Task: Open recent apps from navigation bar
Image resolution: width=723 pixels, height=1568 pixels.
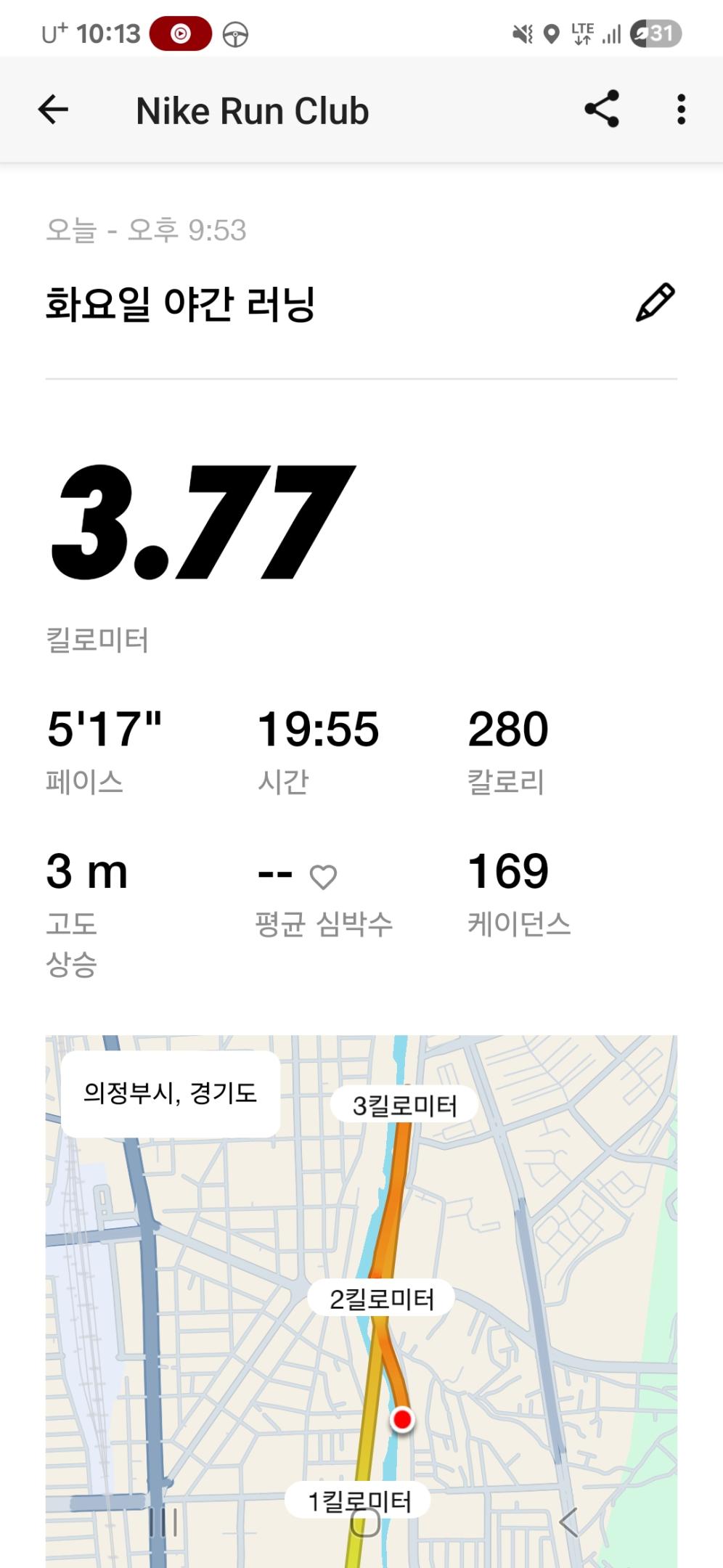Action: [x=163, y=1522]
